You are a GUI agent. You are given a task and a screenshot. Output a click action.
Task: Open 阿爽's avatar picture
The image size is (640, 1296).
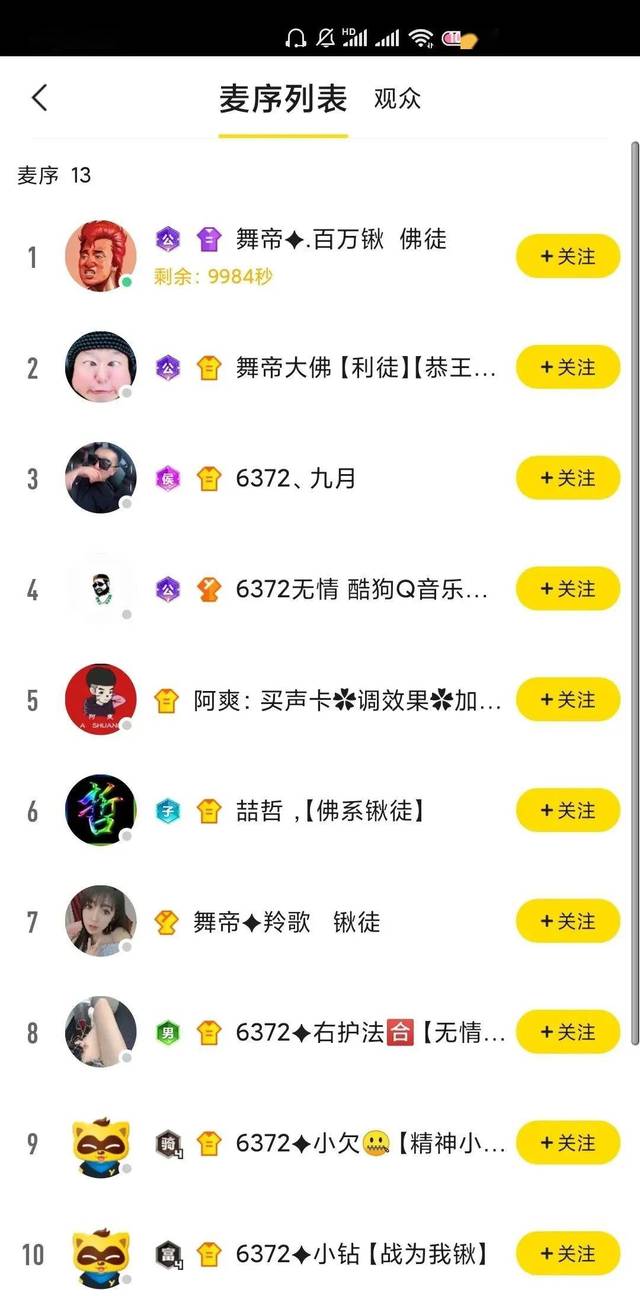click(100, 699)
